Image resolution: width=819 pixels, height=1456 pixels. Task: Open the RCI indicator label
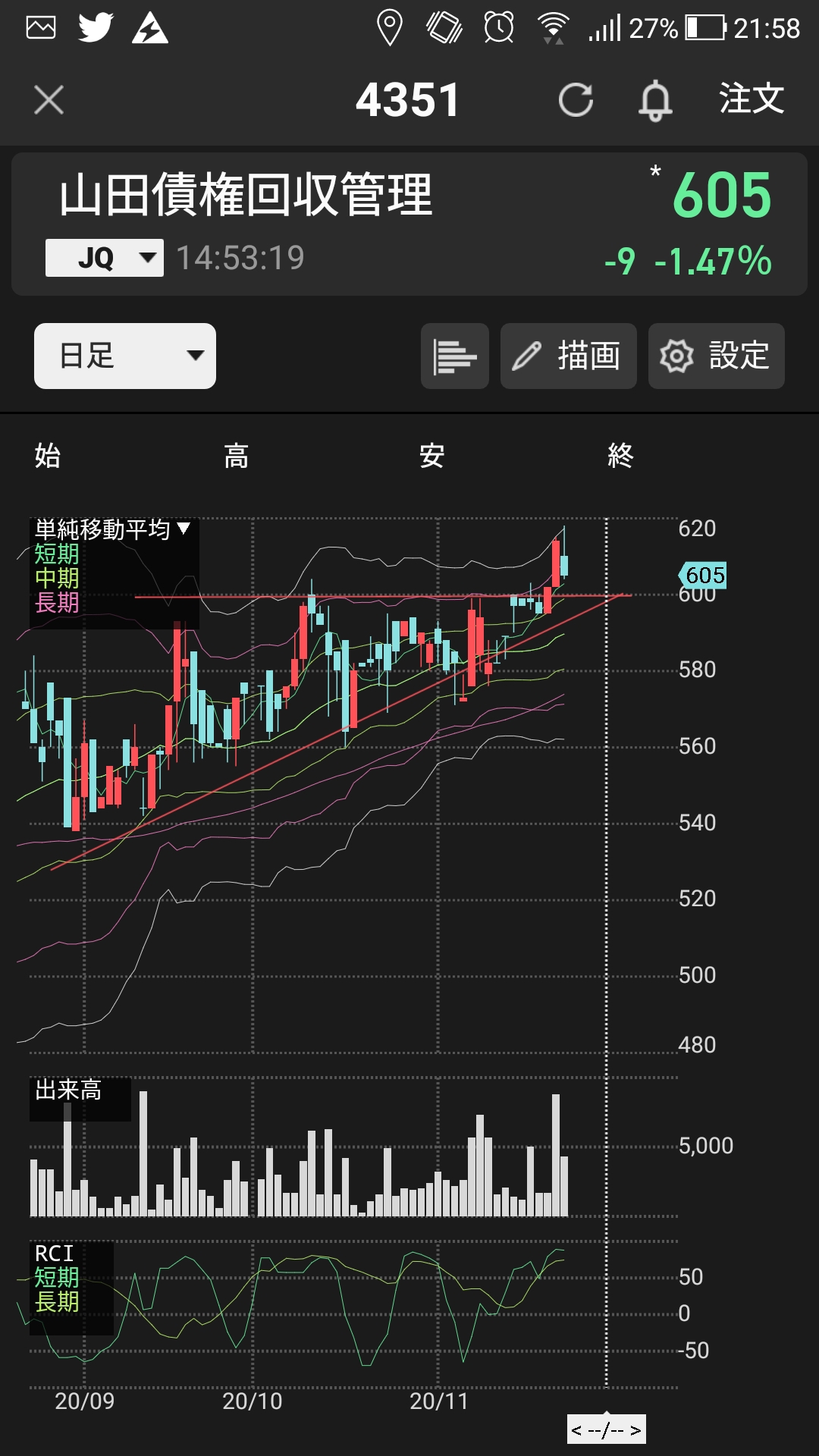click(x=54, y=1254)
